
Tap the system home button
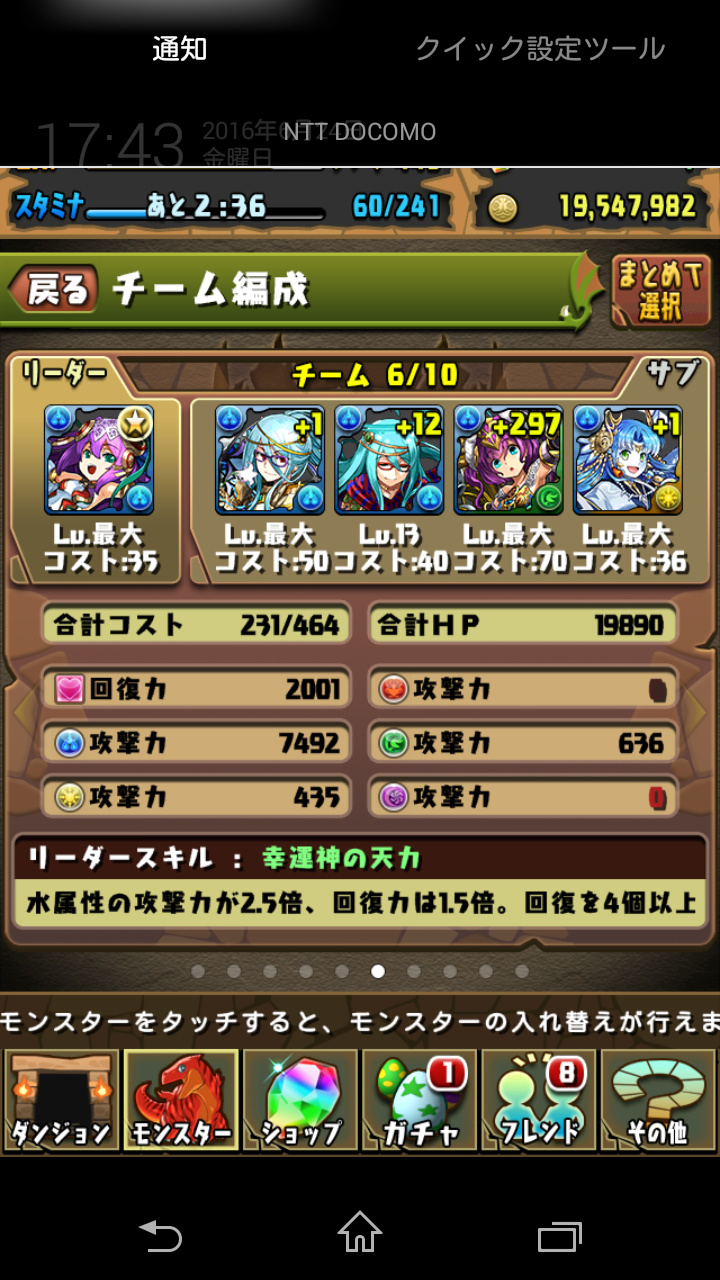(360, 1232)
